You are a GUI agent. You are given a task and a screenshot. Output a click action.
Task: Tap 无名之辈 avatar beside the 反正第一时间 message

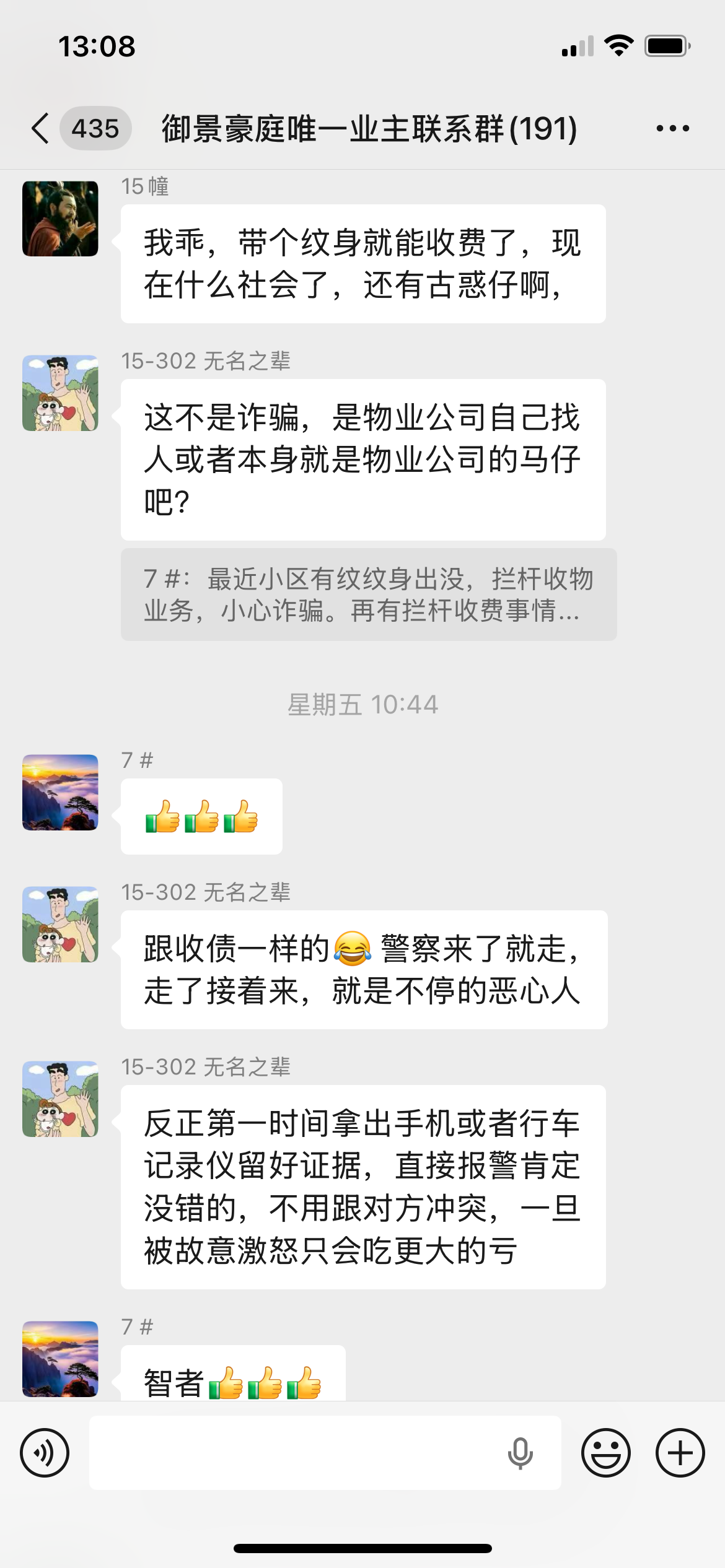click(60, 1099)
